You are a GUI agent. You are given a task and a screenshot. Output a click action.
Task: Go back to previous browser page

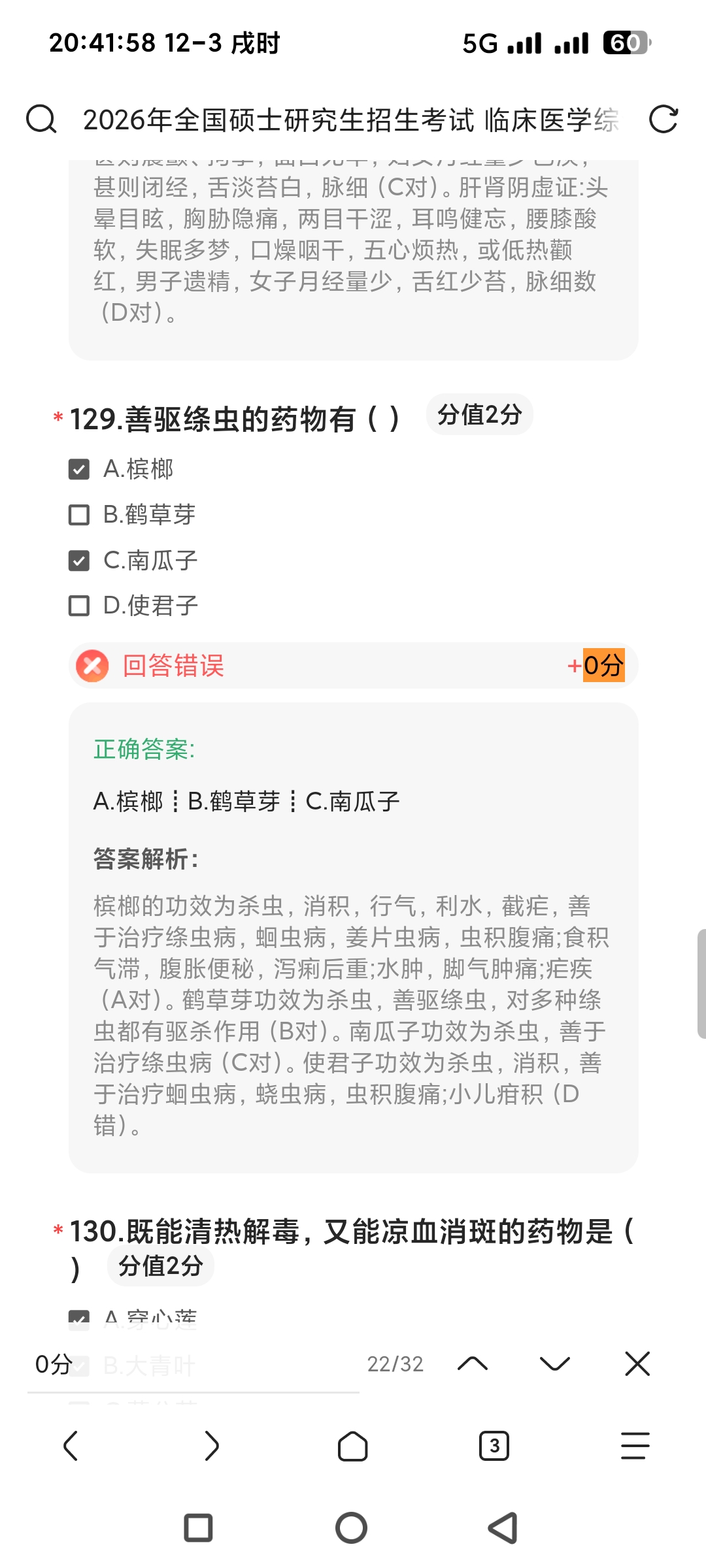tap(71, 1446)
